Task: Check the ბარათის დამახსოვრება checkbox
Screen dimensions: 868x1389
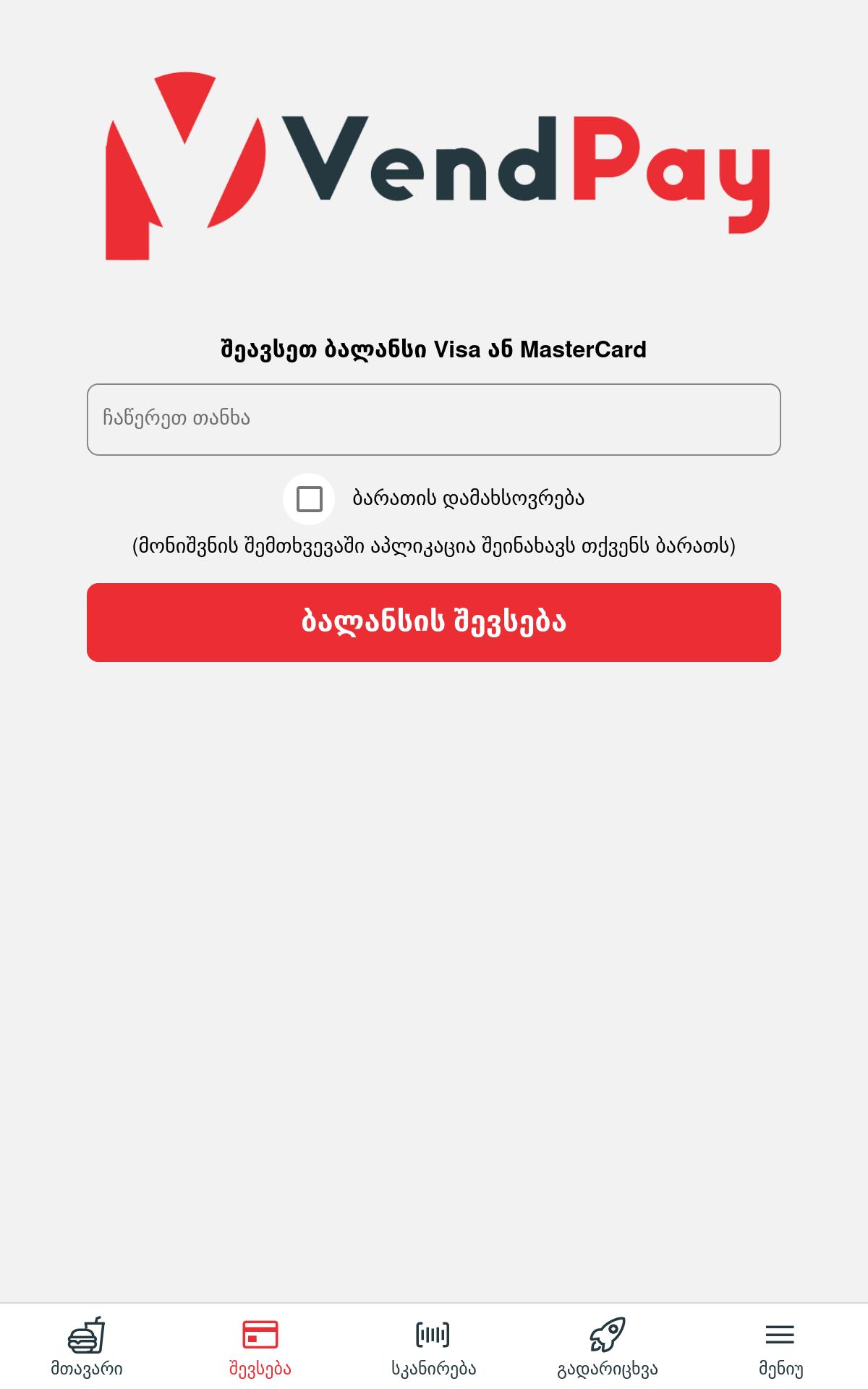Action: click(x=310, y=499)
